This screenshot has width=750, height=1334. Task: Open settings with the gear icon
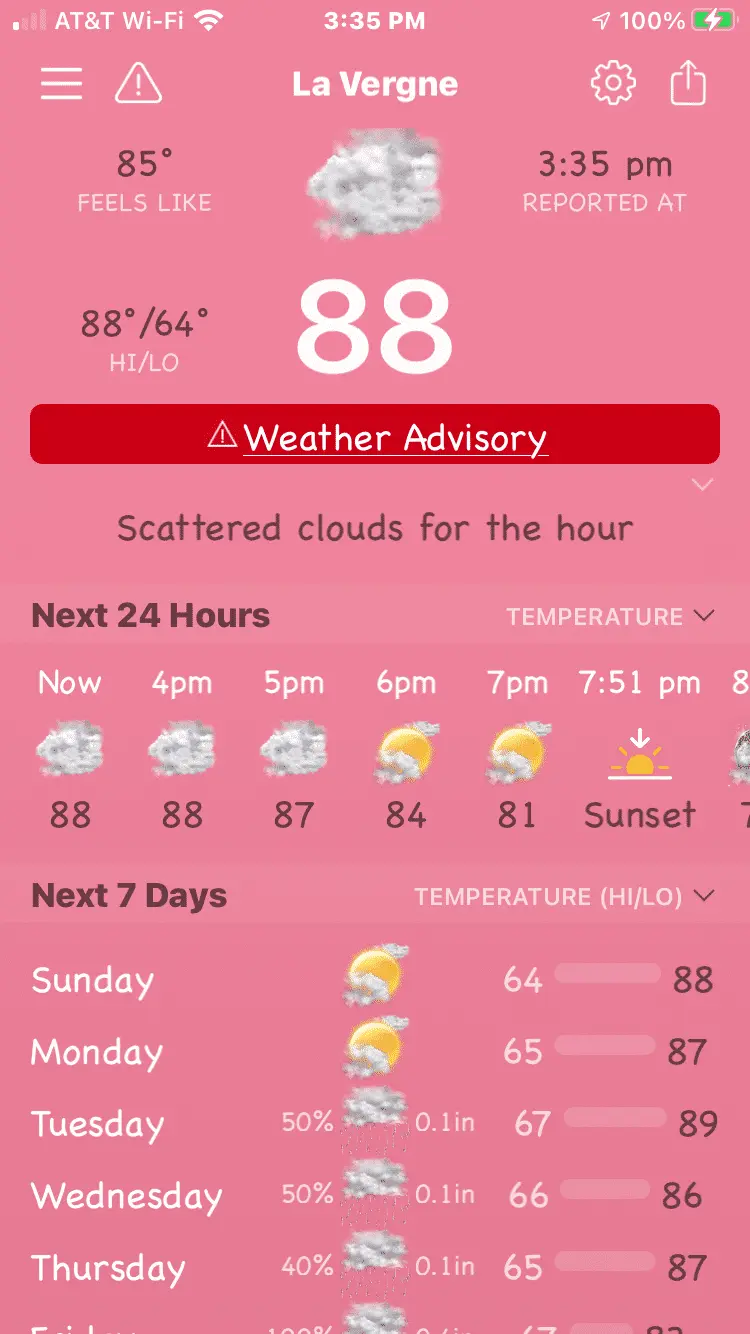click(x=613, y=84)
